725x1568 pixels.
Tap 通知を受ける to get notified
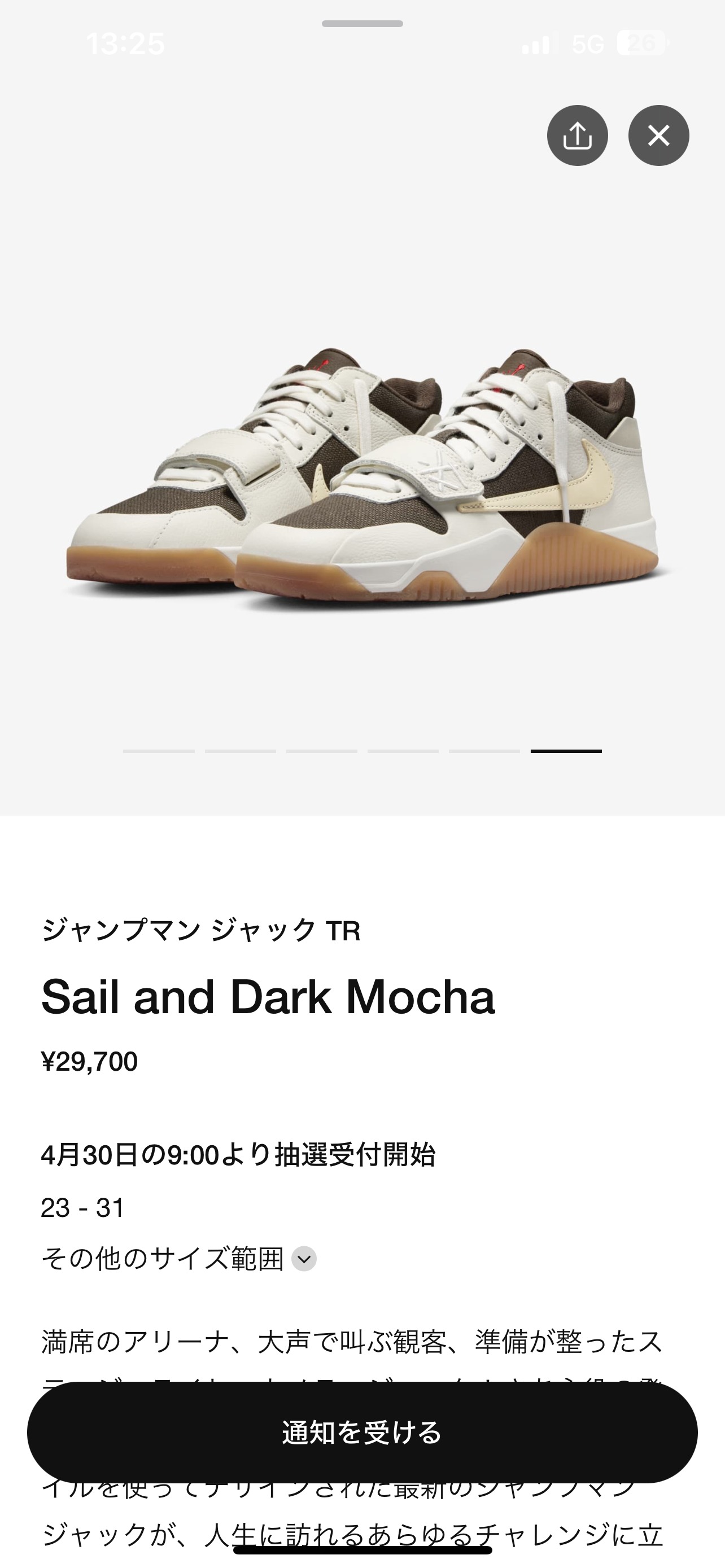click(362, 1431)
